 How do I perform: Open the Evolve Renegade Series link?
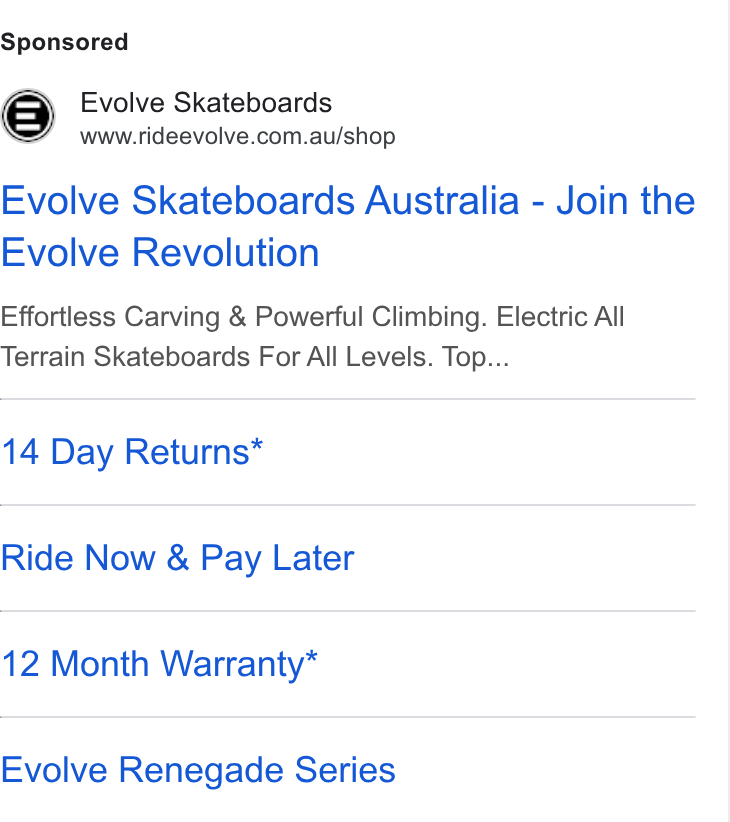198,770
